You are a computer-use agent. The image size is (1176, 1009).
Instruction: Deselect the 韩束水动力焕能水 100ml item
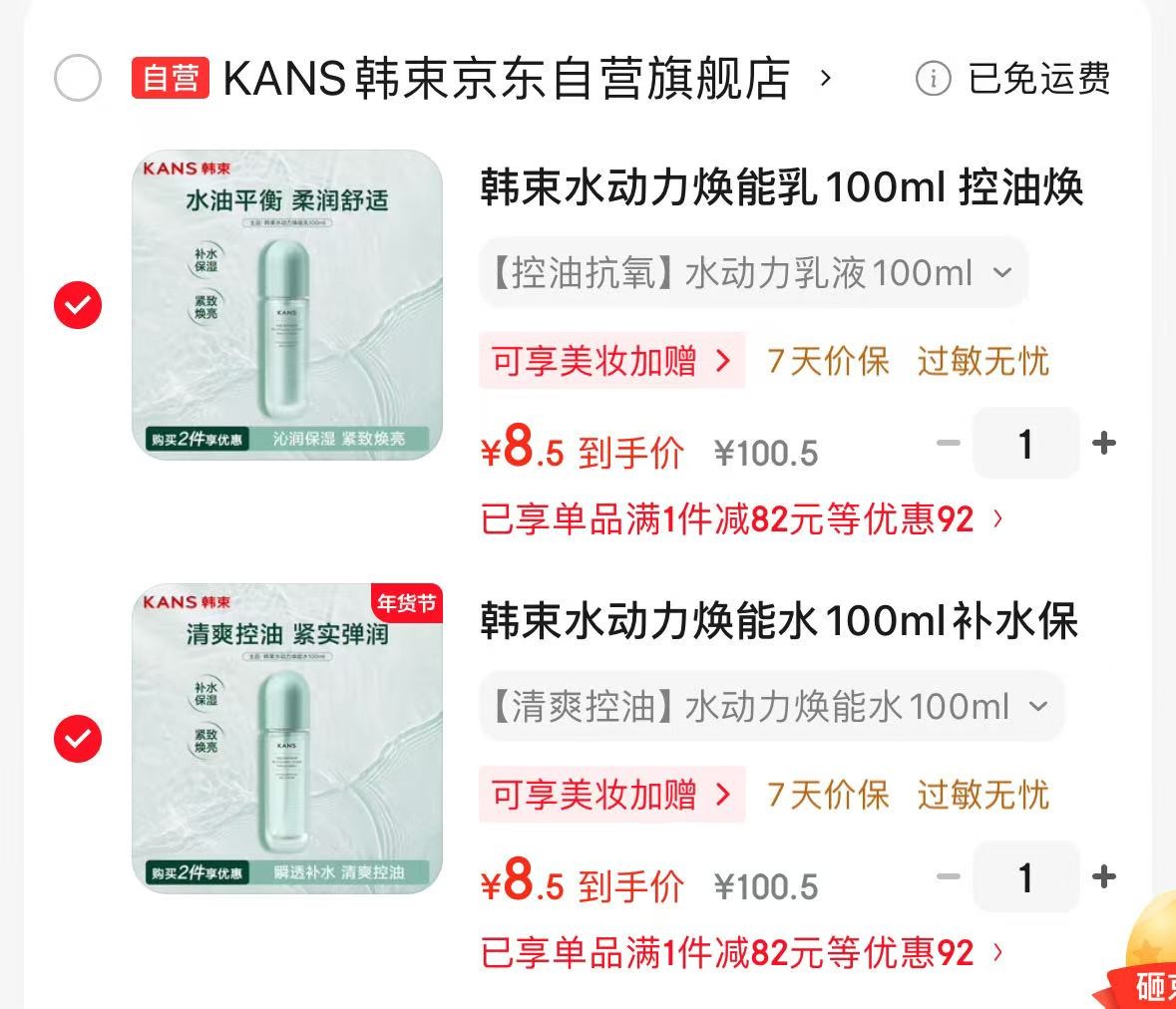78,739
